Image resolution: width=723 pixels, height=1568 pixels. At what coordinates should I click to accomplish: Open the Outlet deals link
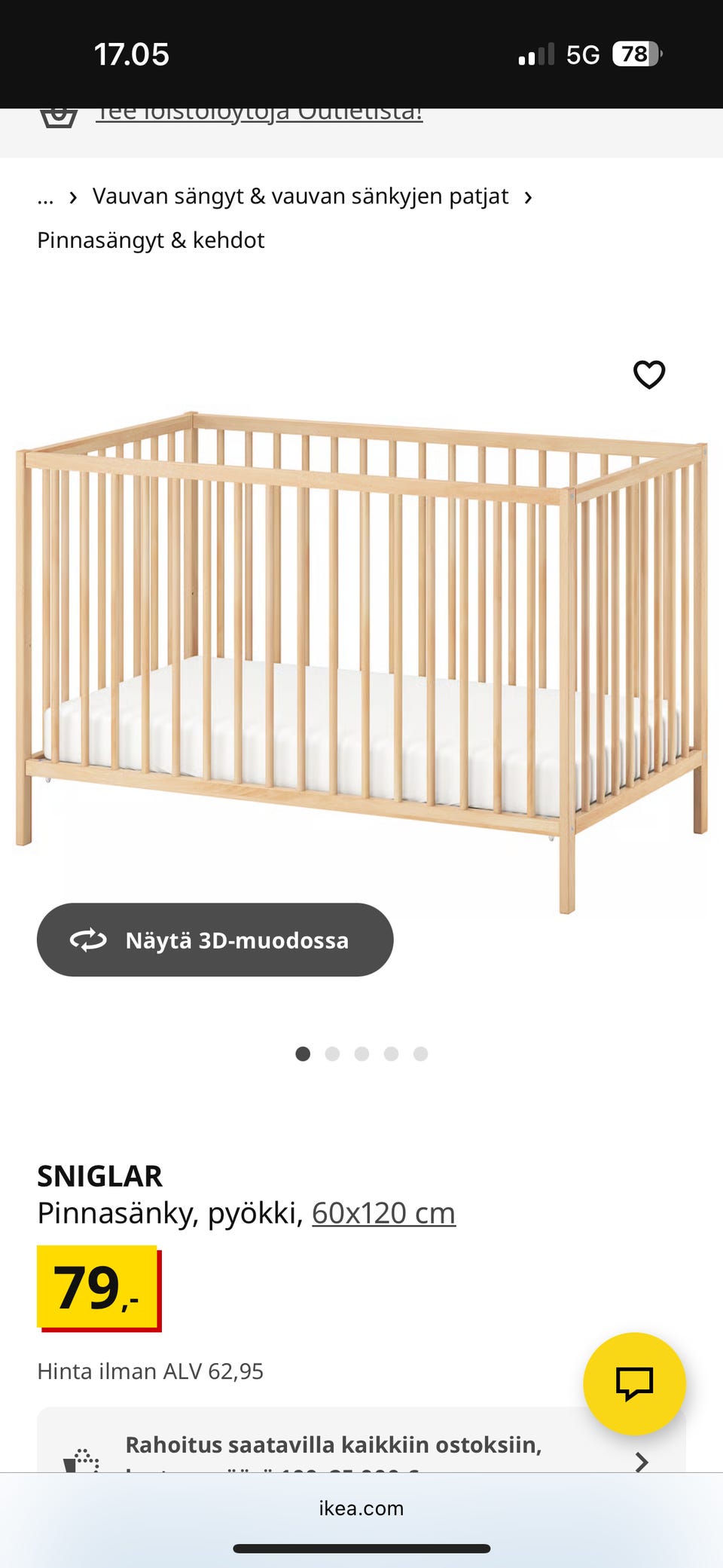tap(258, 115)
